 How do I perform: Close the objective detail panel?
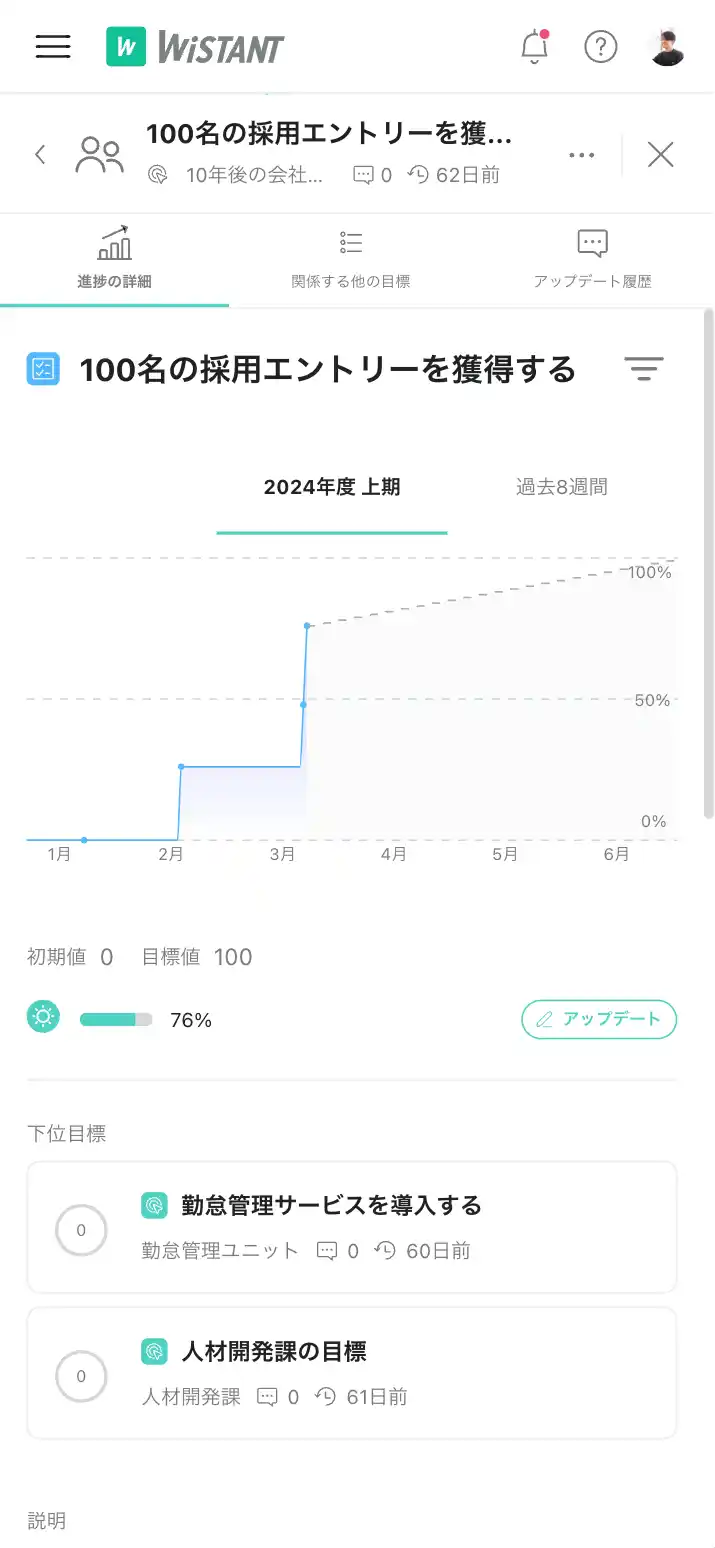pos(661,155)
